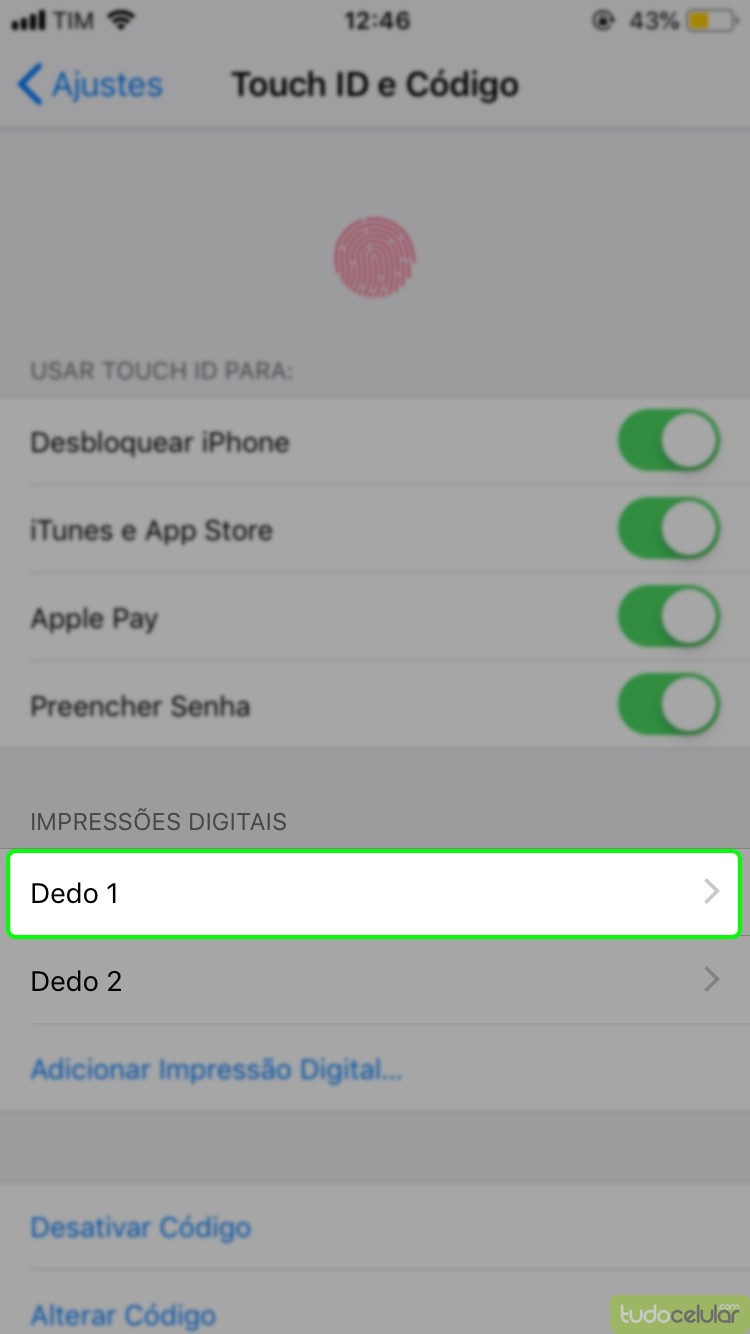Go back to Ajustes
The height and width of the screenshot is (1334, 750).
click(x=90, y=85)
